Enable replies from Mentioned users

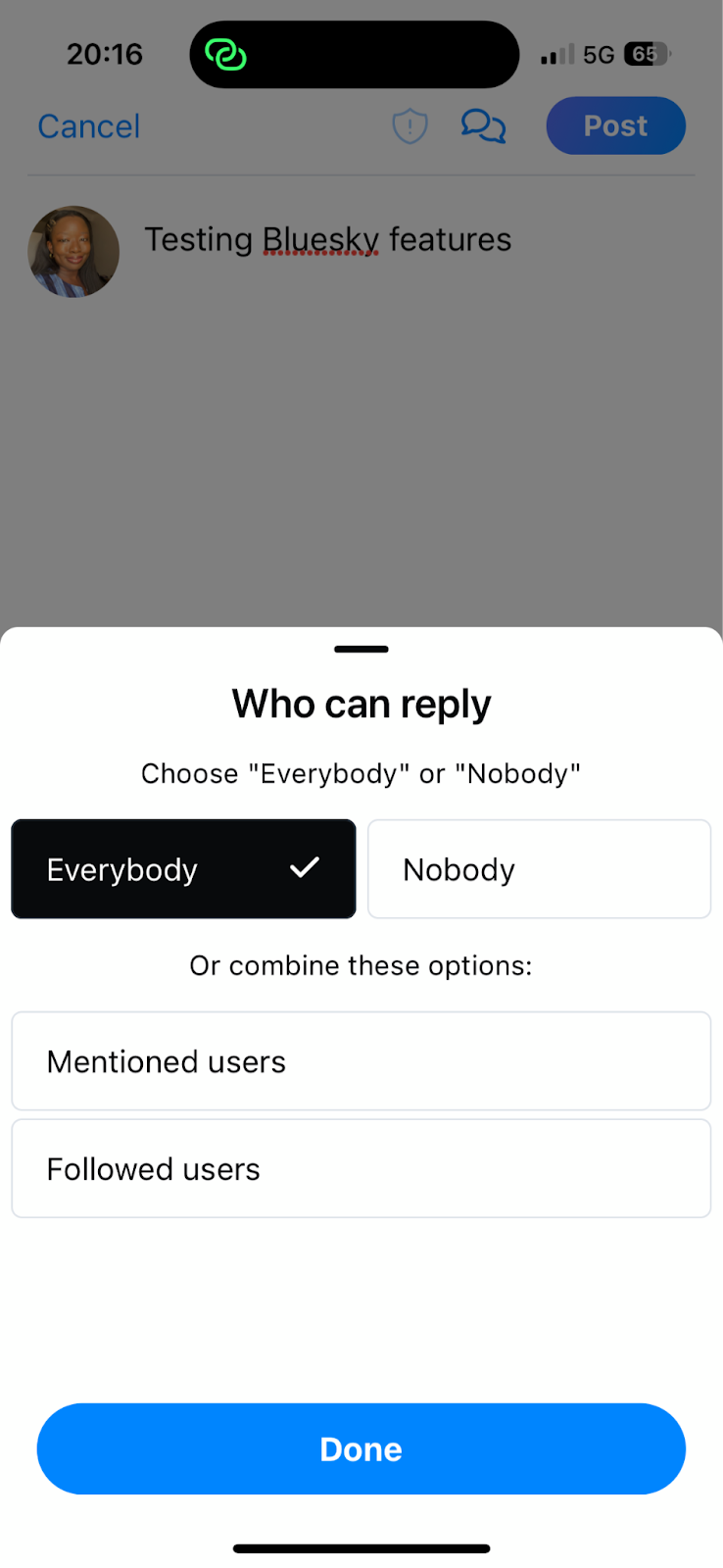pyautogui.click(x=361, y=1061)
